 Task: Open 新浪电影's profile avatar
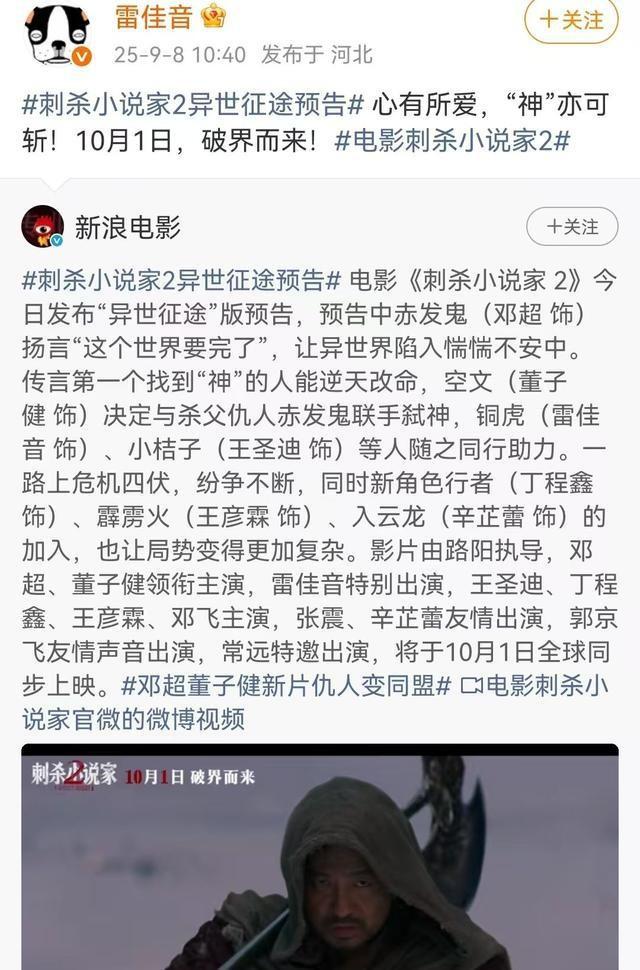coord(43,227)
